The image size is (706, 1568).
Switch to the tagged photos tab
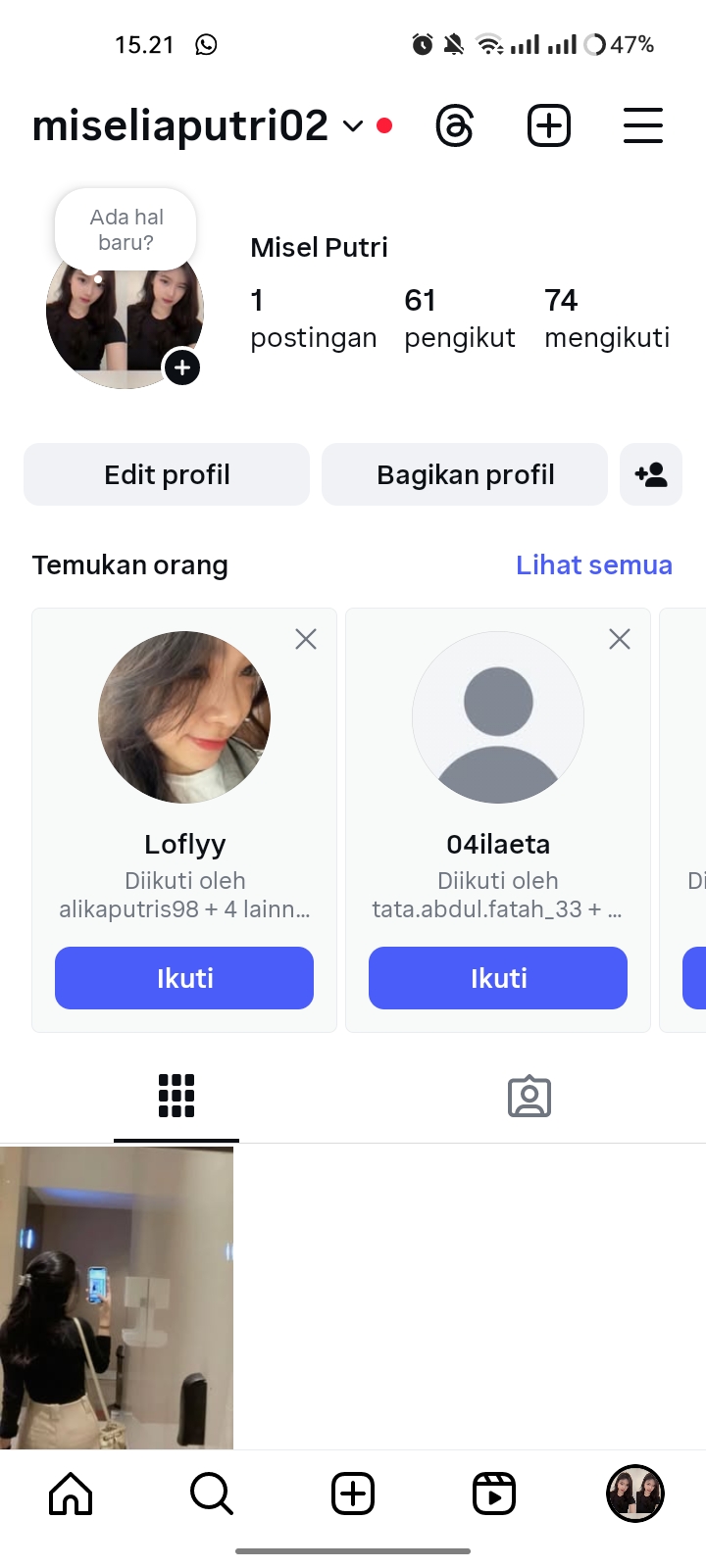point(529,1097)
